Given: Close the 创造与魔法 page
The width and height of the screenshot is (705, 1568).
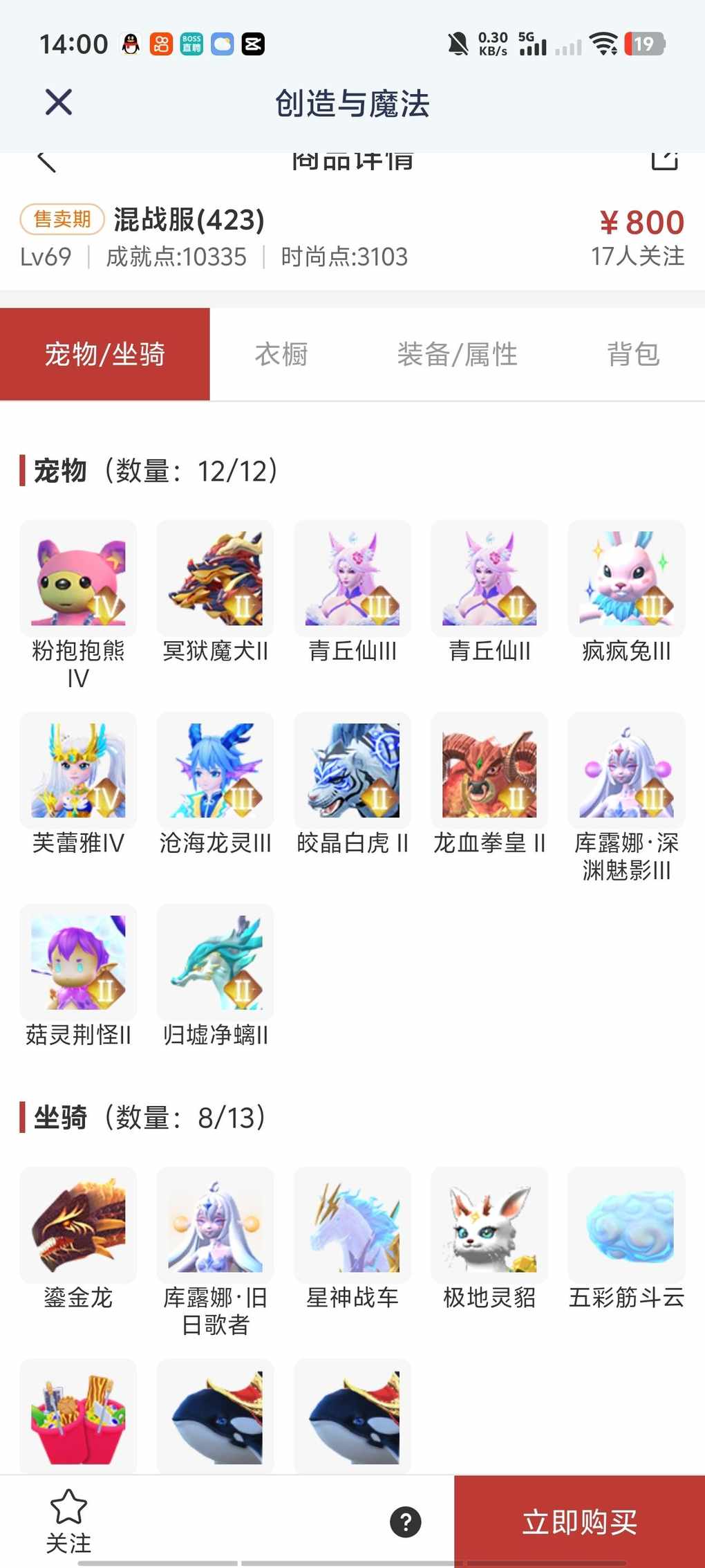Looking at the screenshot, I should [x=59, y=102].
